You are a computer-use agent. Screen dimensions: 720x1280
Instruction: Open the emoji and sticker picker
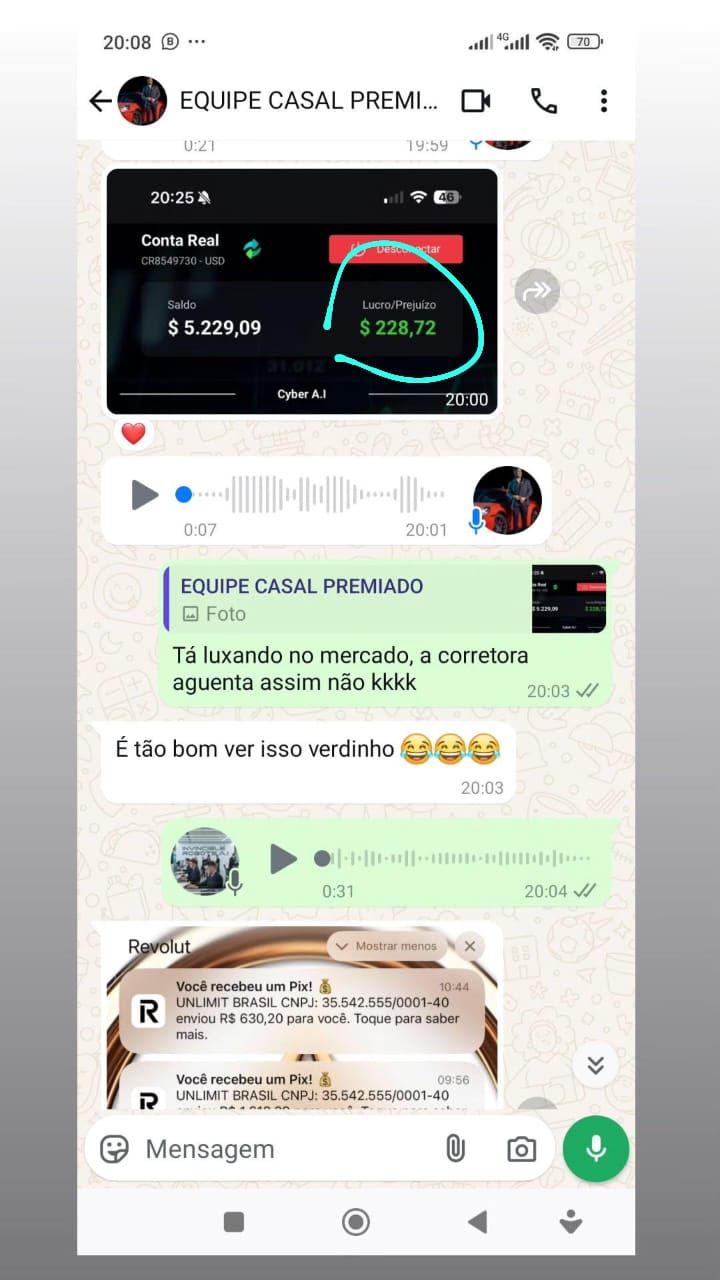coord(114,1149)
